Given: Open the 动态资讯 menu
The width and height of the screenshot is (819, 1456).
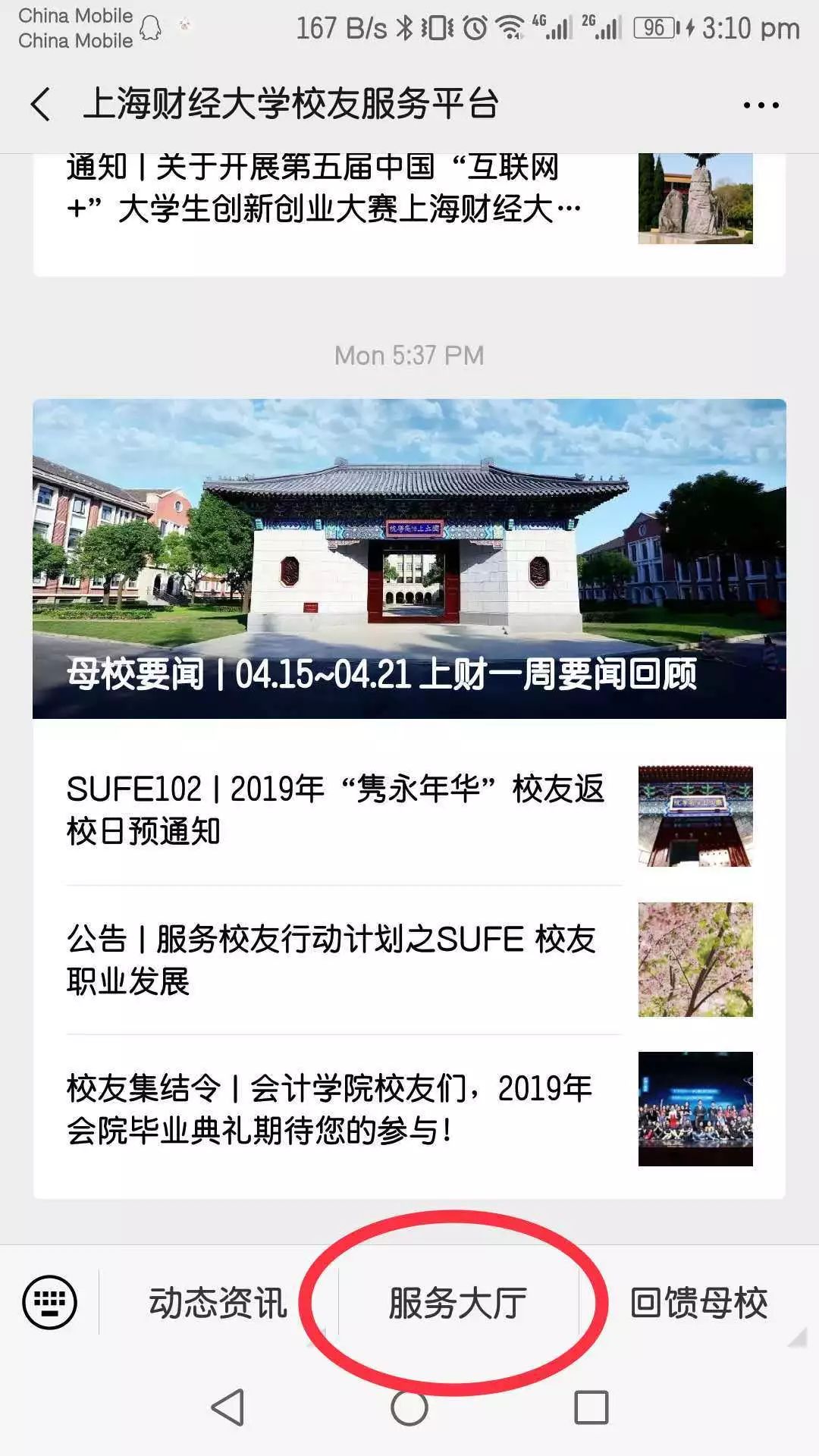Looking at the screenshot, I should [x=218, y=1304].
